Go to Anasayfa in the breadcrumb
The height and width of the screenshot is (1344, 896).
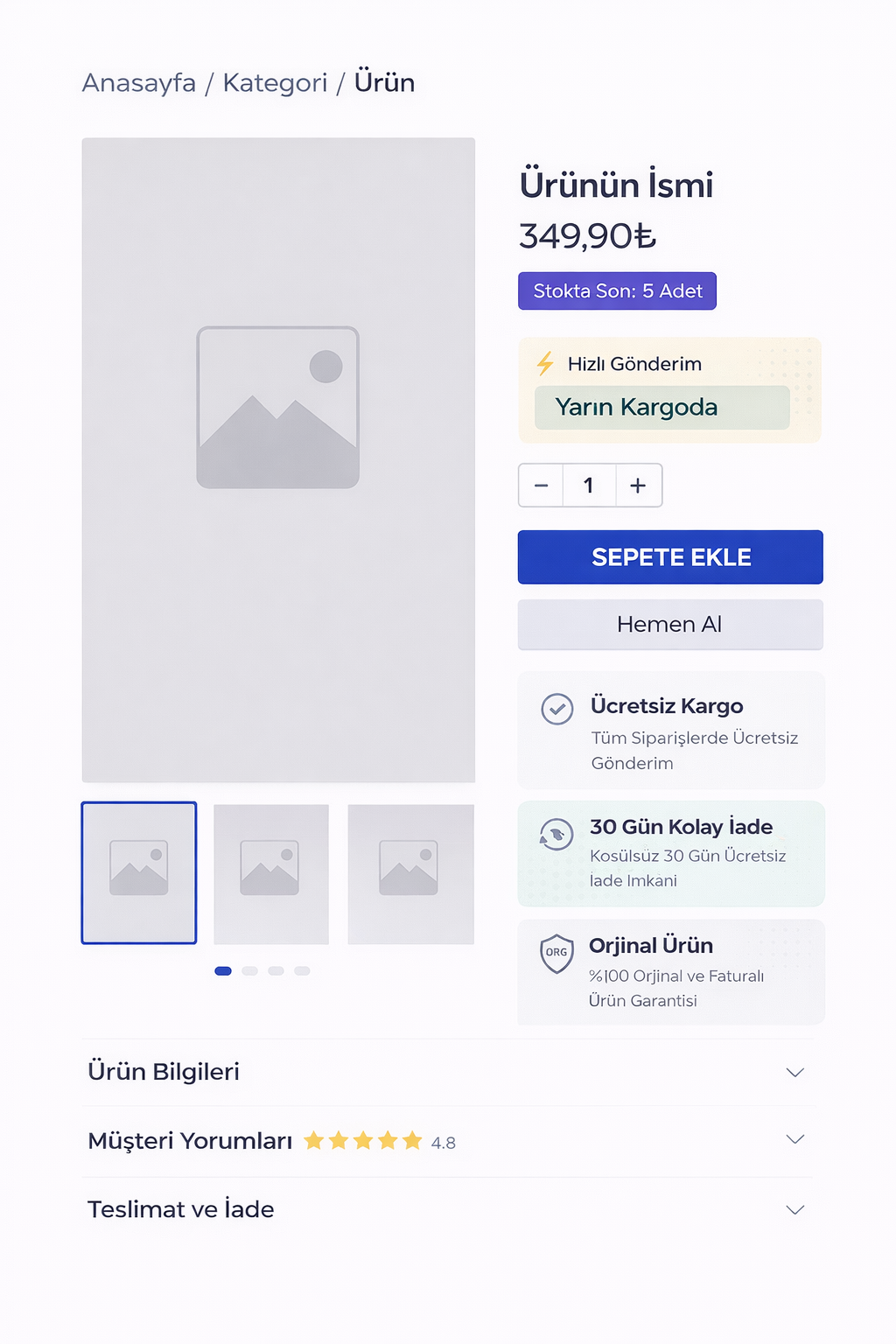[x=139, y=83]
